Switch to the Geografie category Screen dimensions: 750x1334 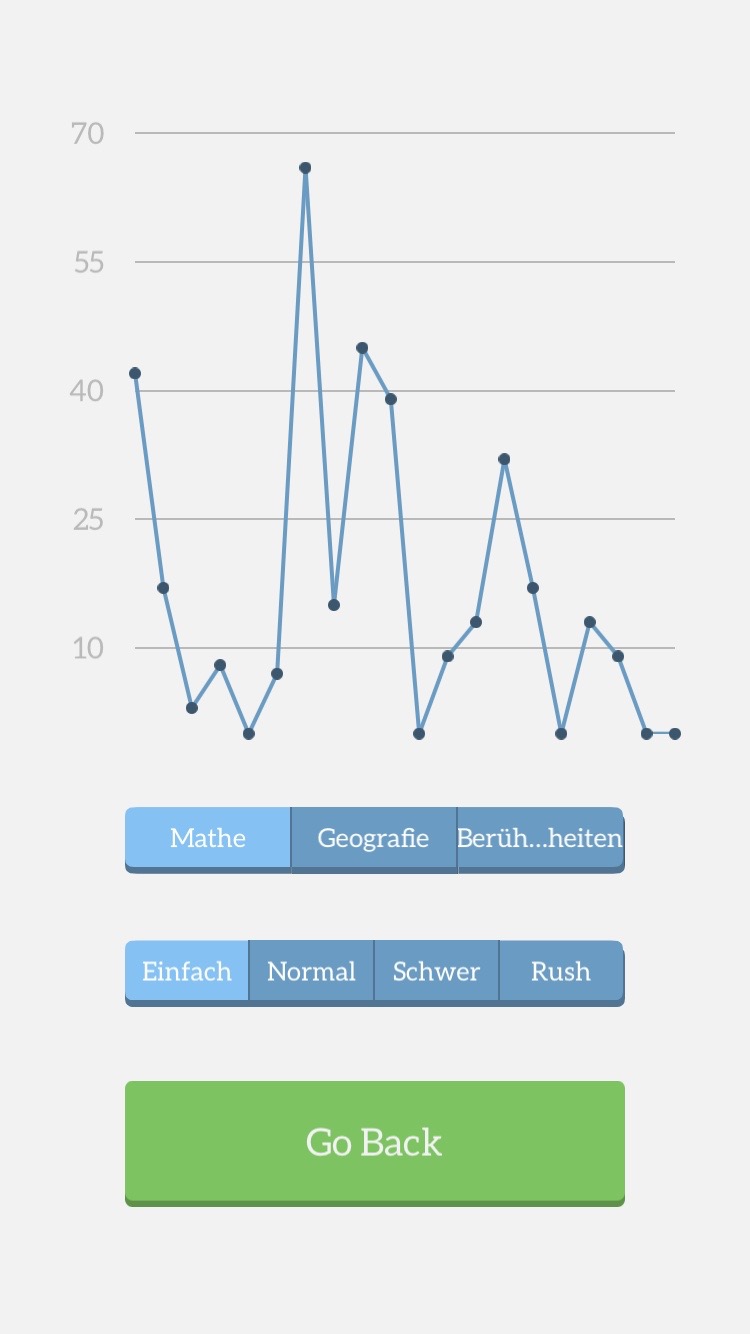tap(373, 838)
